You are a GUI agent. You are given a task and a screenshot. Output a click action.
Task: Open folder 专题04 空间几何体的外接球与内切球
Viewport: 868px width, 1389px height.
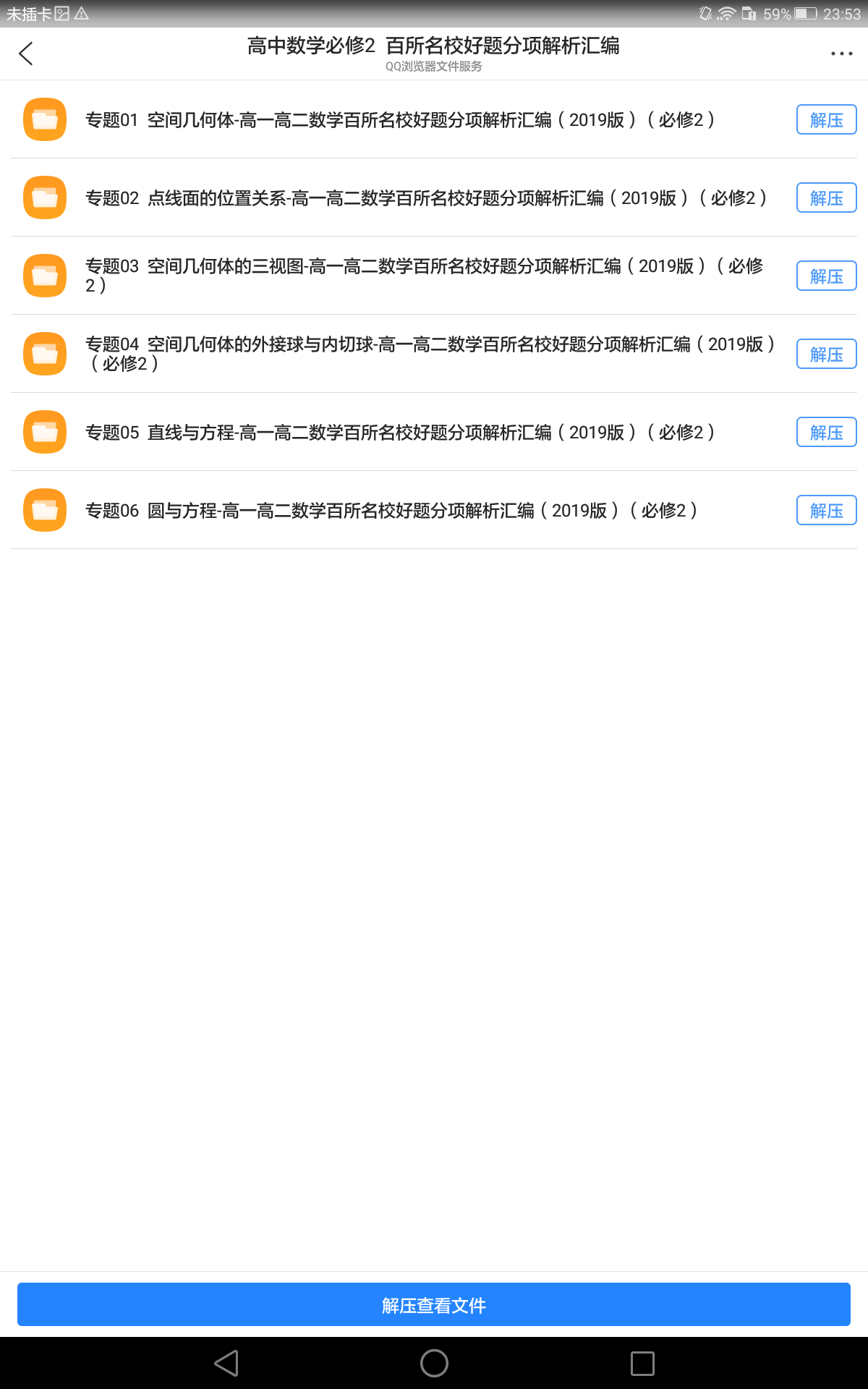pos(399,354)
